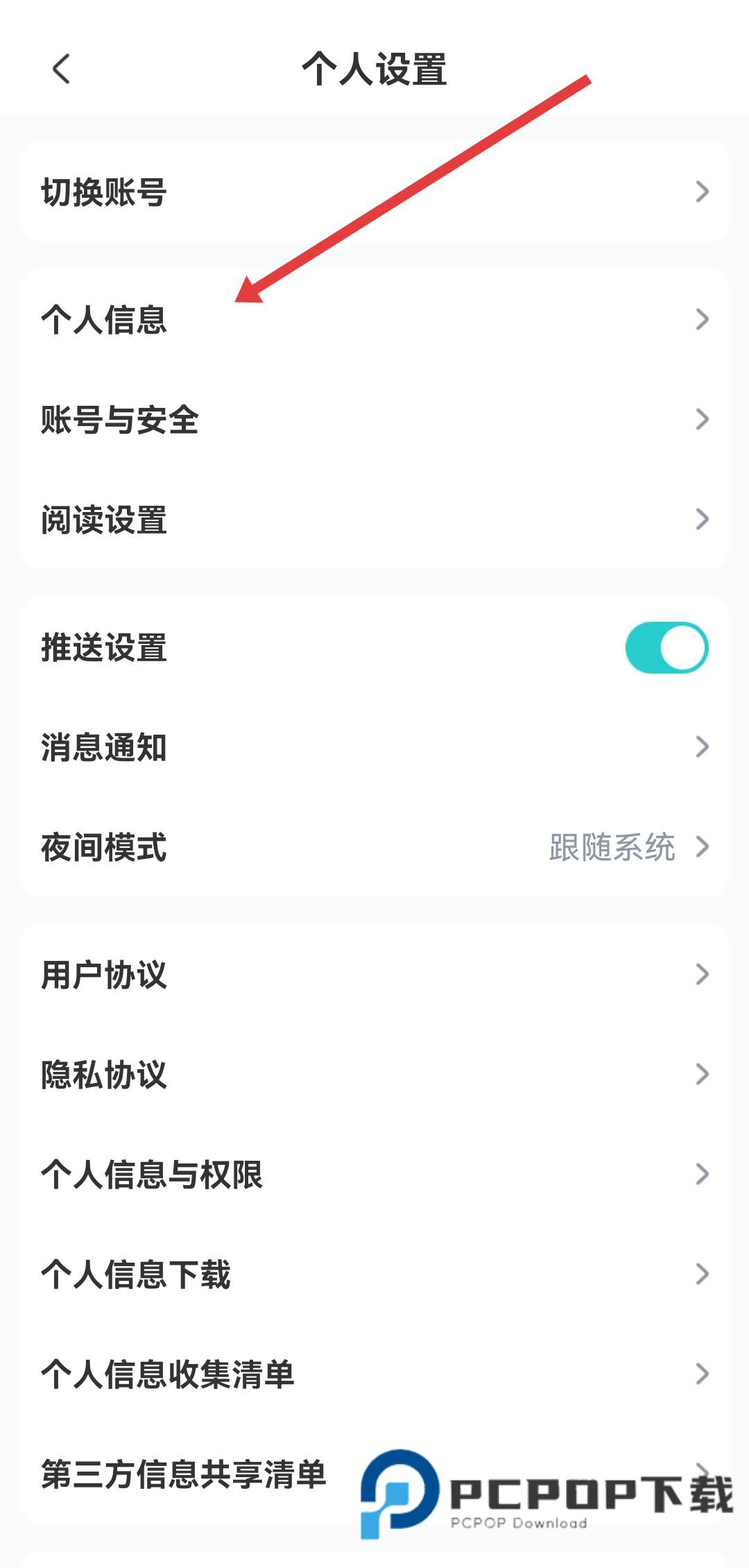
Task: View the 用户协议
Action: 374,975
